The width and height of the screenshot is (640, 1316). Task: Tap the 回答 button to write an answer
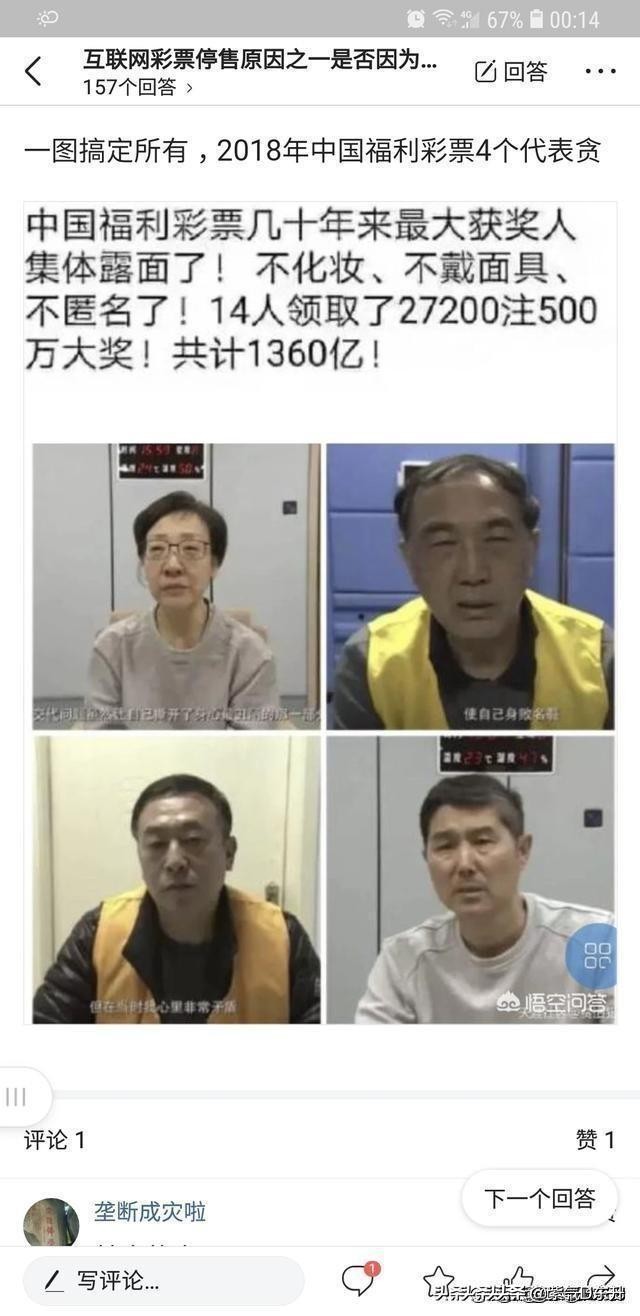[x=511, y=72]
